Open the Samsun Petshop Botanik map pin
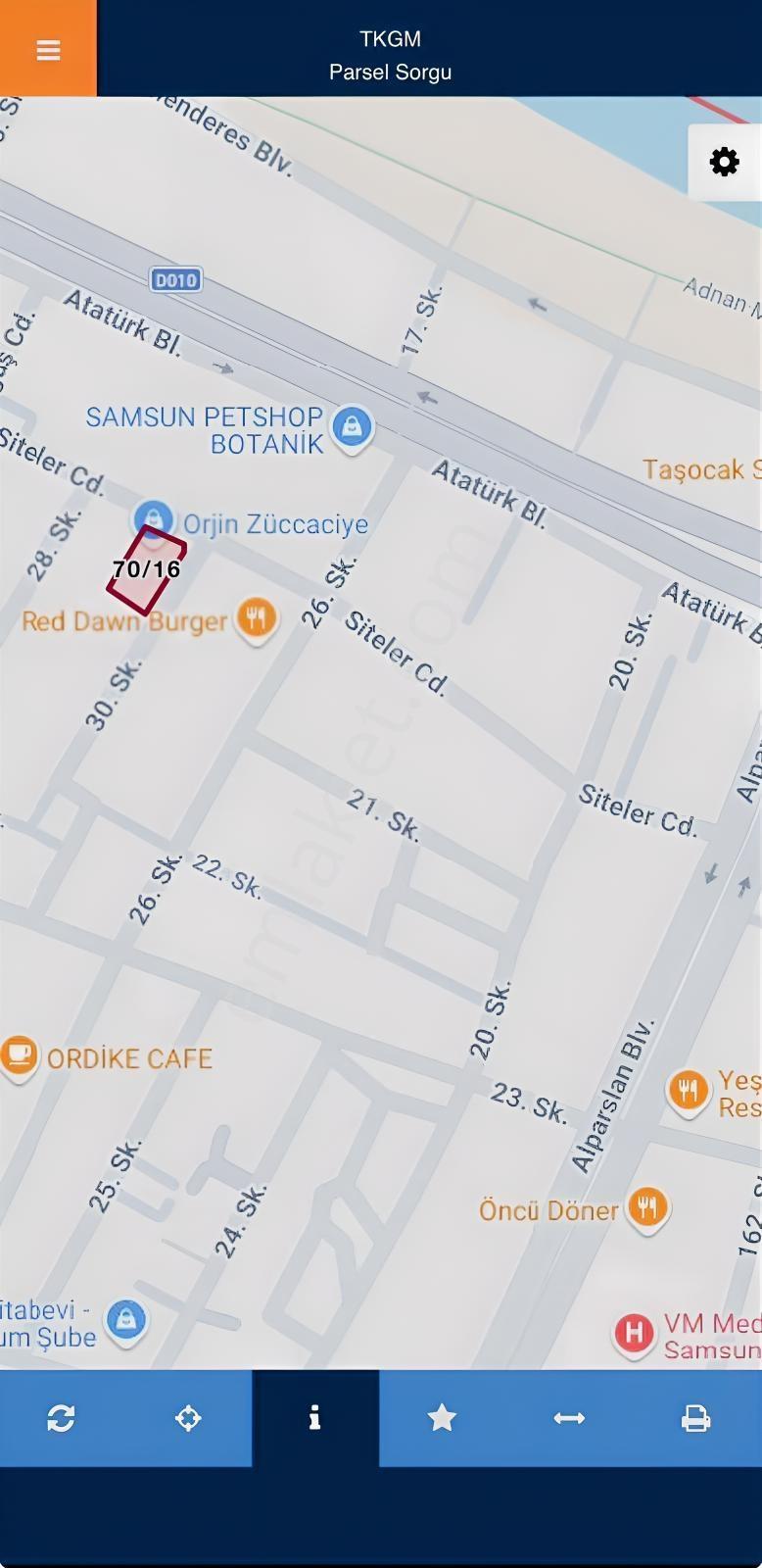 353,428
